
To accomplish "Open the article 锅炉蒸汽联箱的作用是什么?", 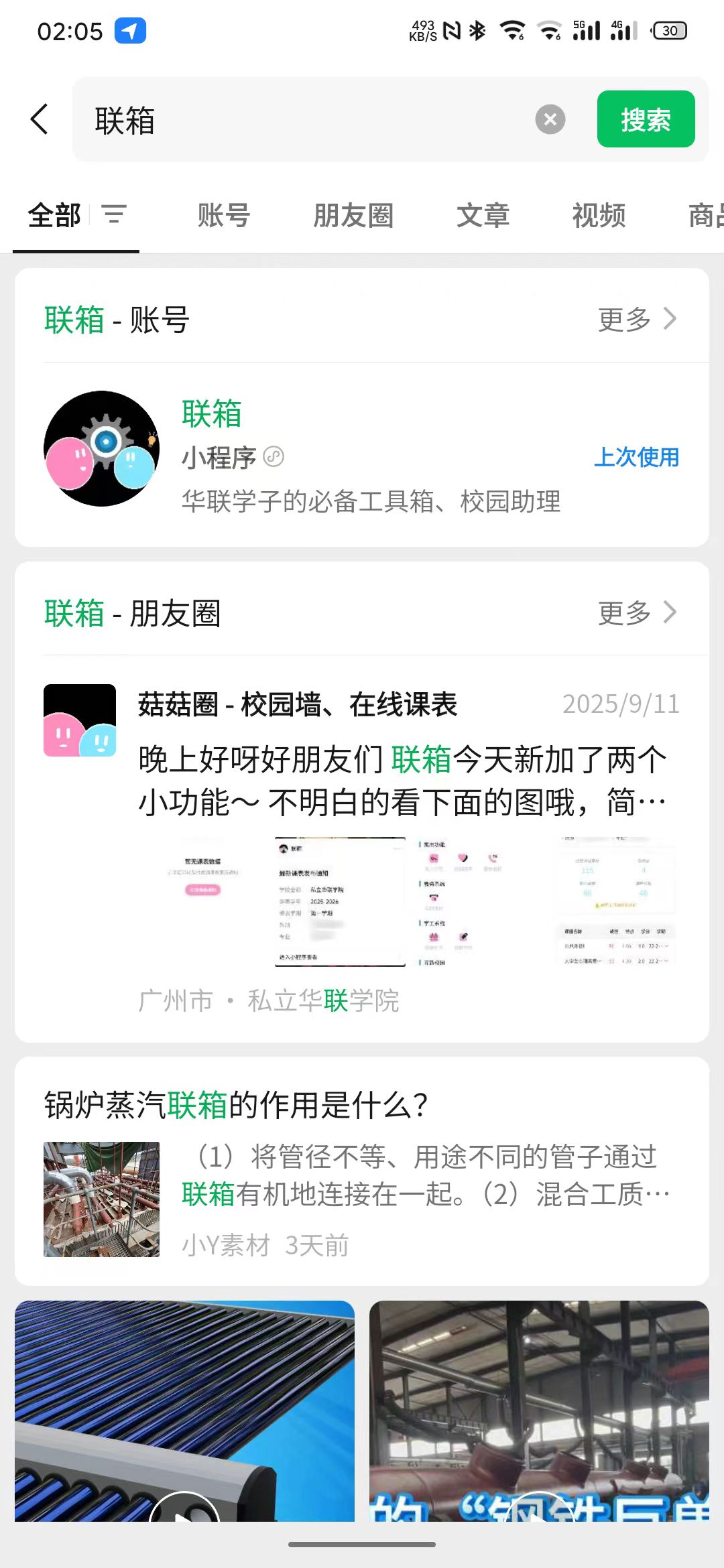I will [x=362, y=1173].
